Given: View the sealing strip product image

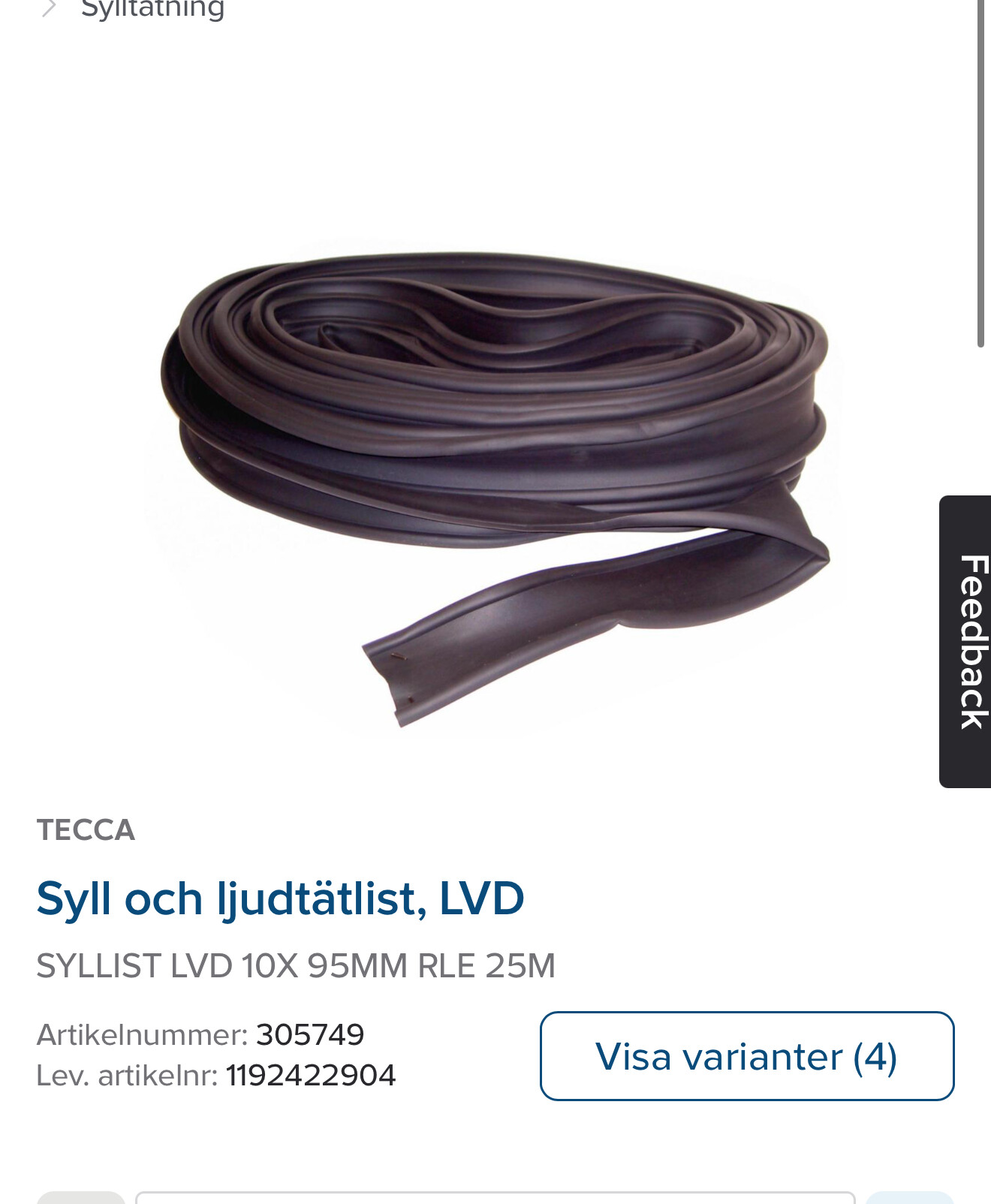Looking at the screenshot, I should pyautogui.click(x=495, y=480).
